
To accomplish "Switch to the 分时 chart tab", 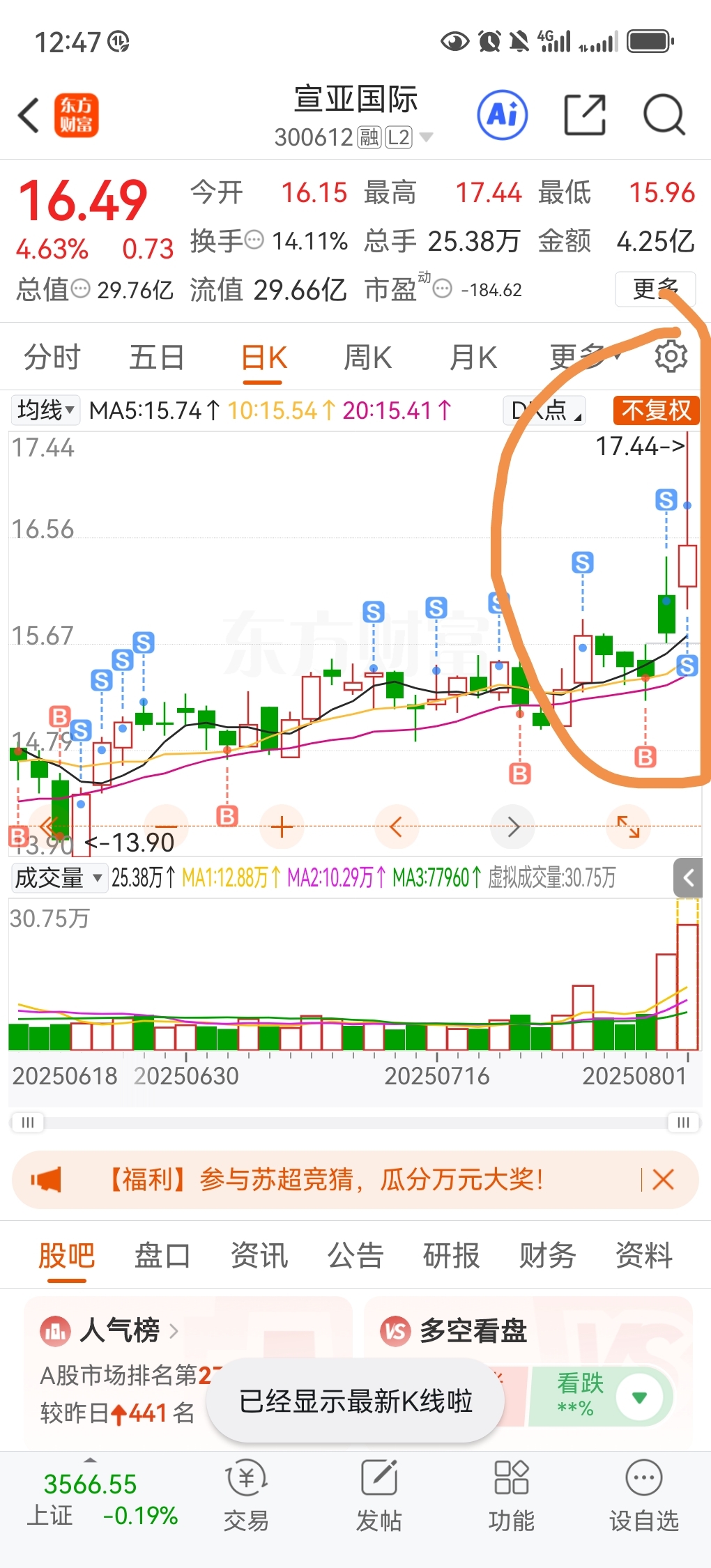I will pyautogui.click(x=52, y=358).
